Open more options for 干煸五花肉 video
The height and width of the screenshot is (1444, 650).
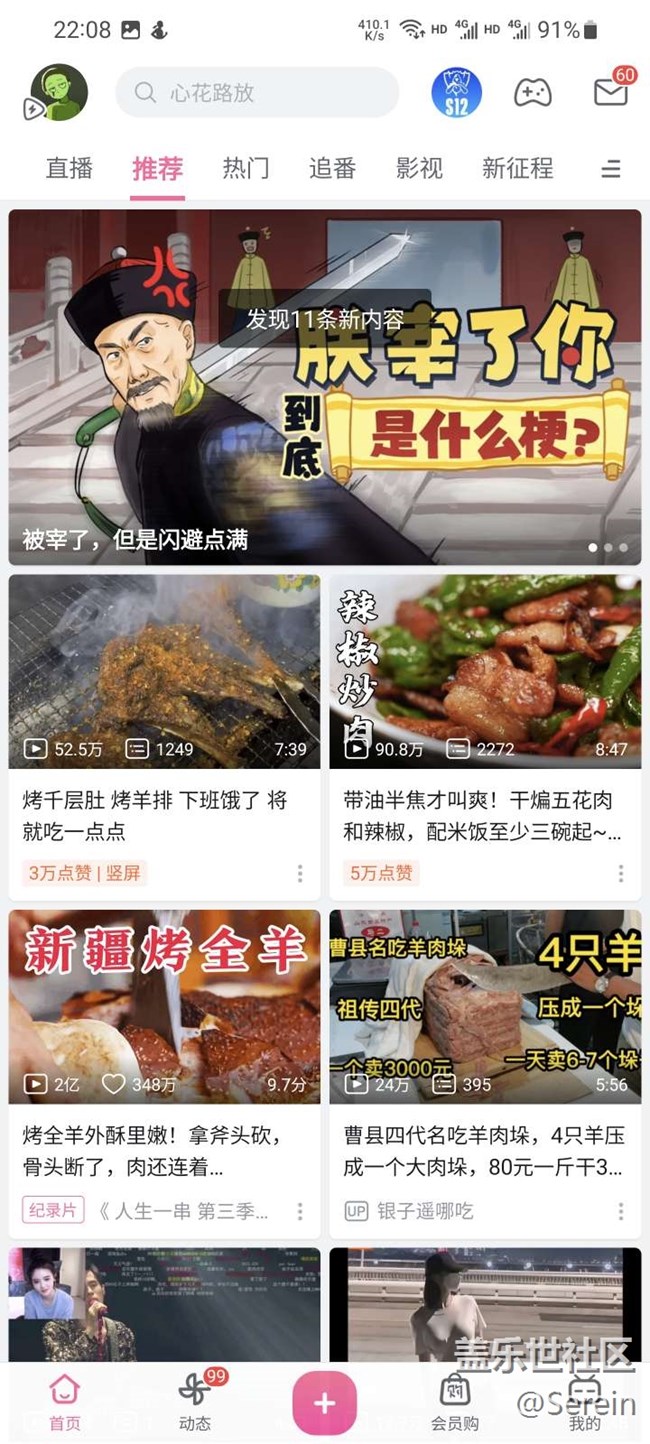(x=621, y=874)
